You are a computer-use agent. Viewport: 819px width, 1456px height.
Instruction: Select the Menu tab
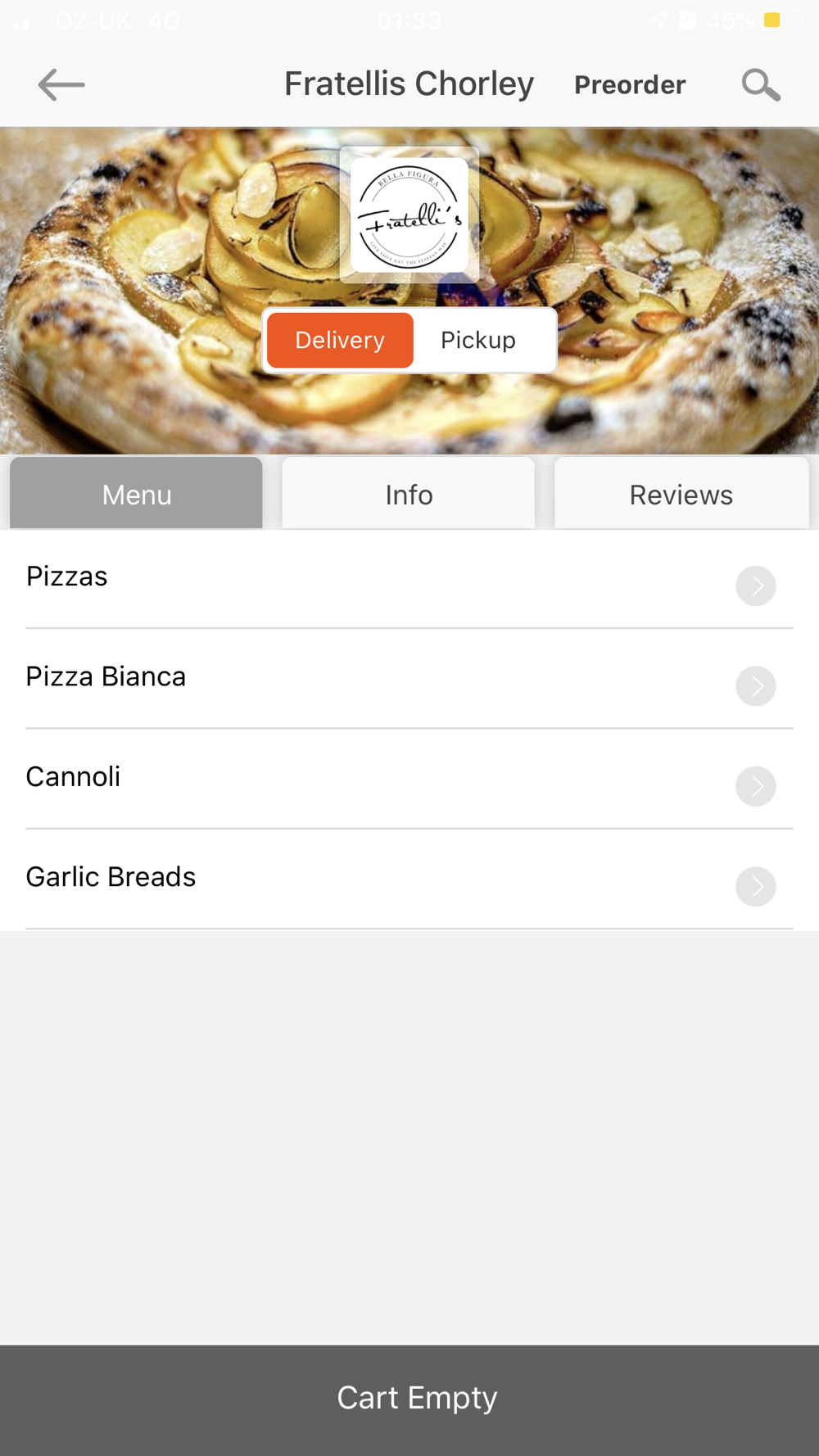coord(137,495)
